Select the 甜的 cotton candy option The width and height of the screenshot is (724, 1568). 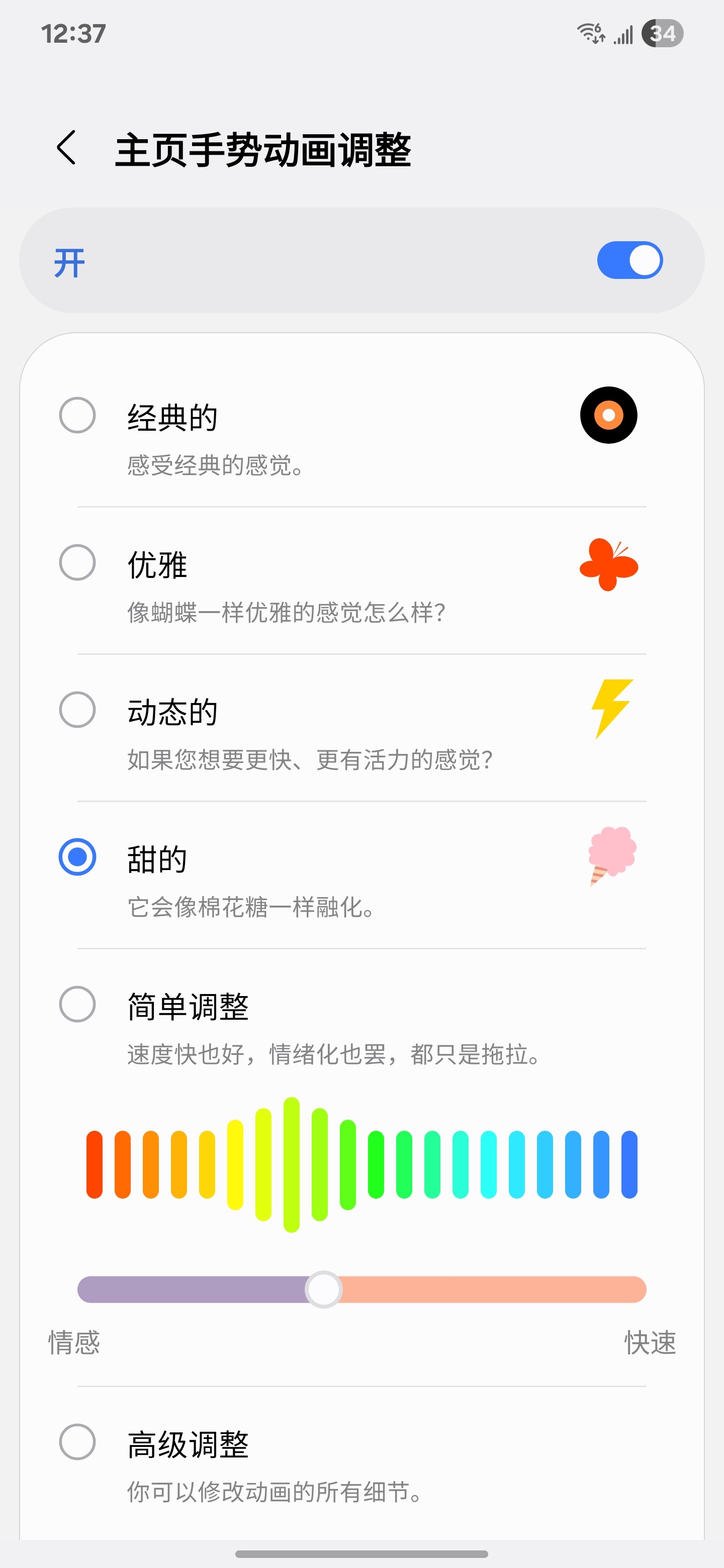point(77,857)
